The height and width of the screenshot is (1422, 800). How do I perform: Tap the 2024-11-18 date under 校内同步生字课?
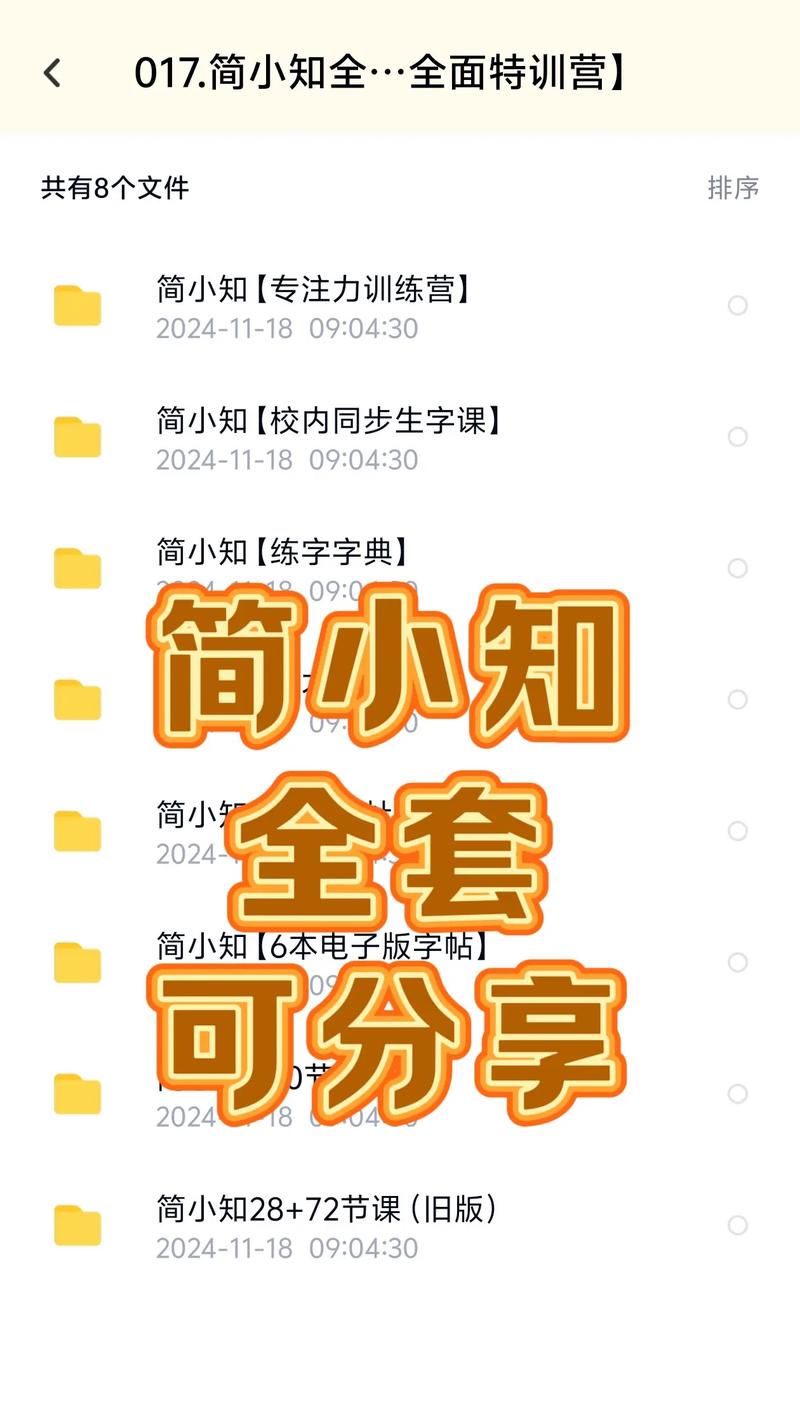[x=288, y=461]
